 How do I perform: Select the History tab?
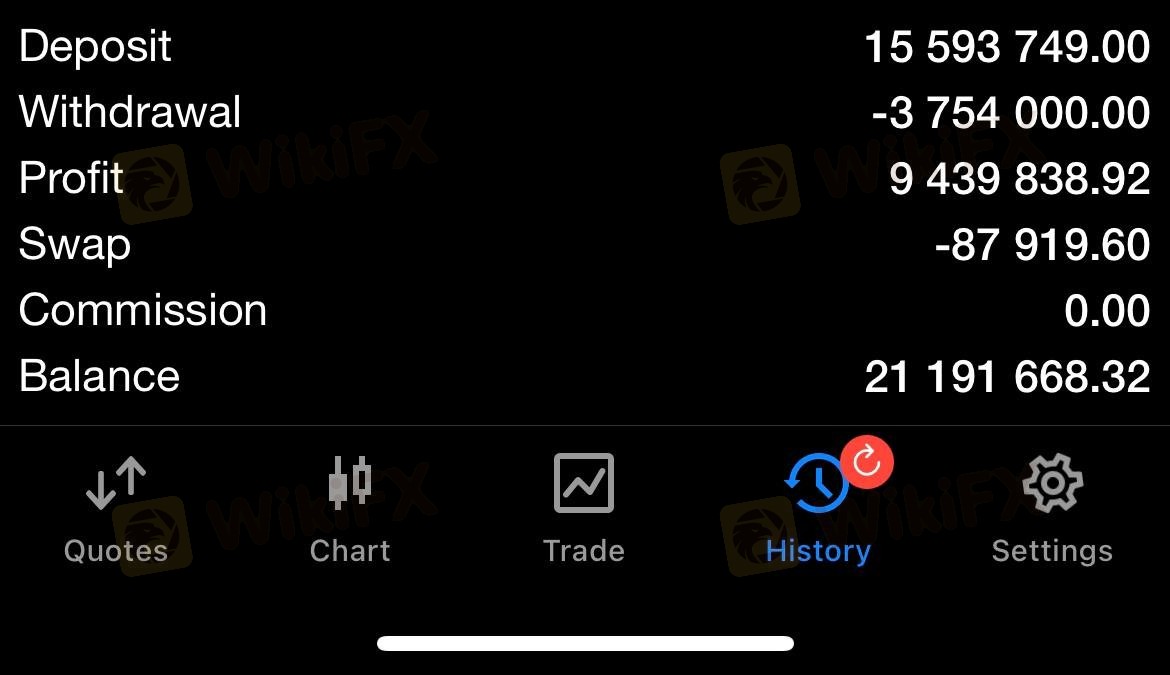(818, 508)
